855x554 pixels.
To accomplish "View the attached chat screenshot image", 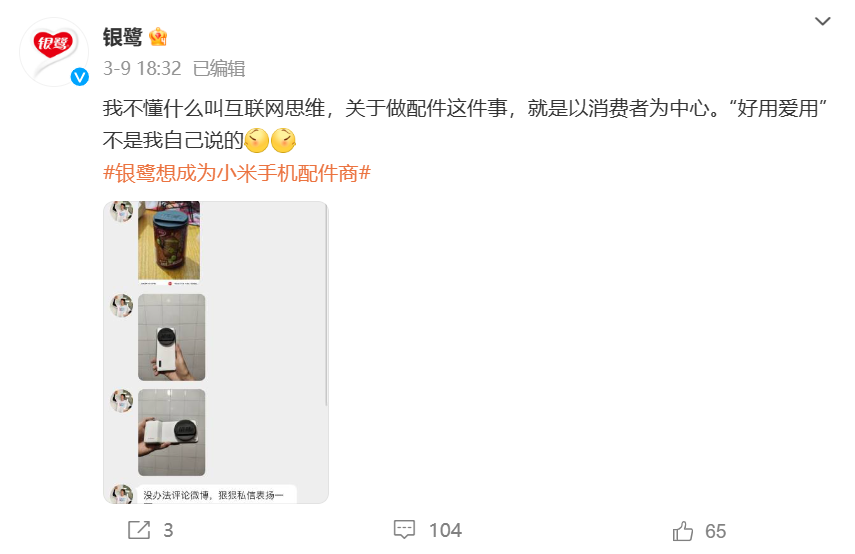I will click(x=216, y=352).
